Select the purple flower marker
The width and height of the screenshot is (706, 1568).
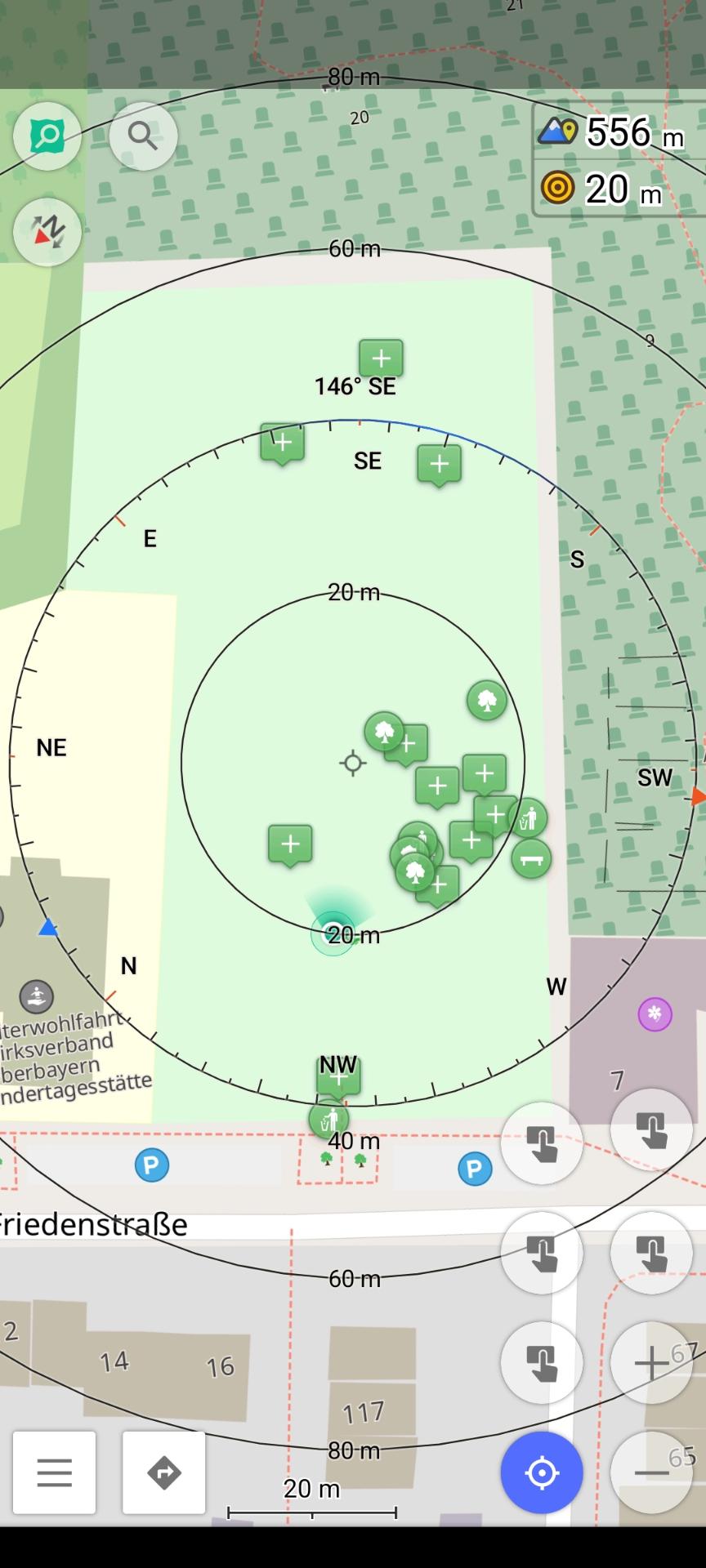pos(655,1014)
